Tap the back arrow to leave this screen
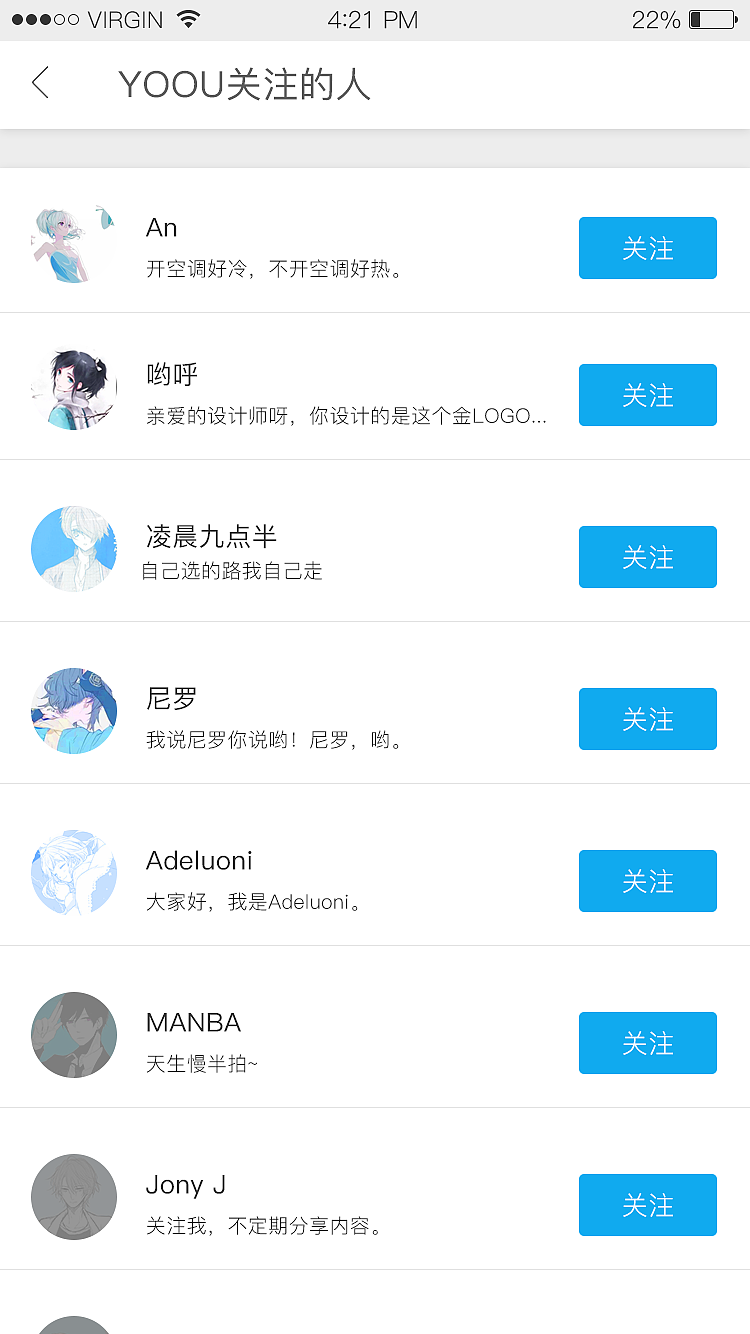 [x=40, y=84]
